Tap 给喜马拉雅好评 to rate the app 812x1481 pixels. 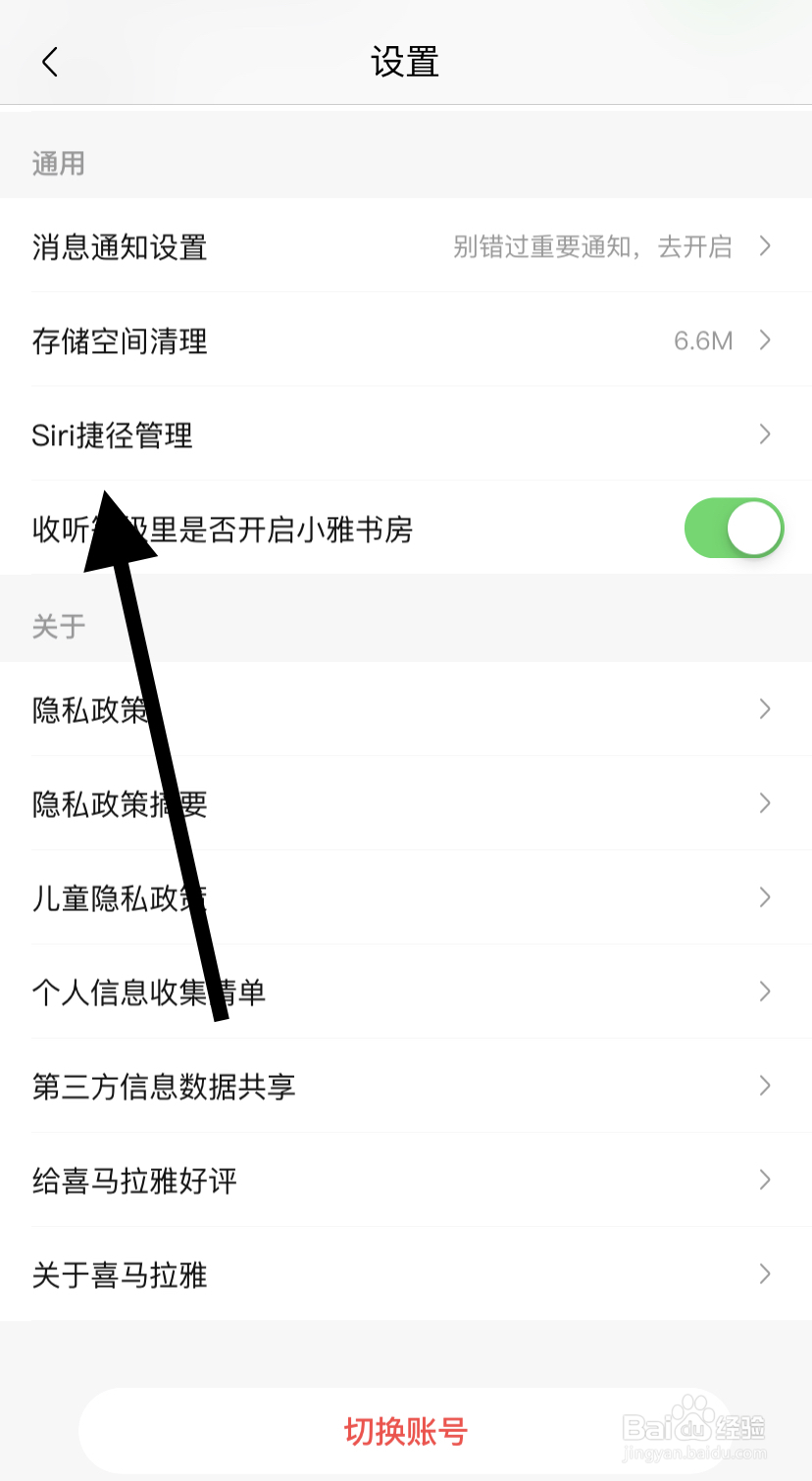click(132, 1180)
